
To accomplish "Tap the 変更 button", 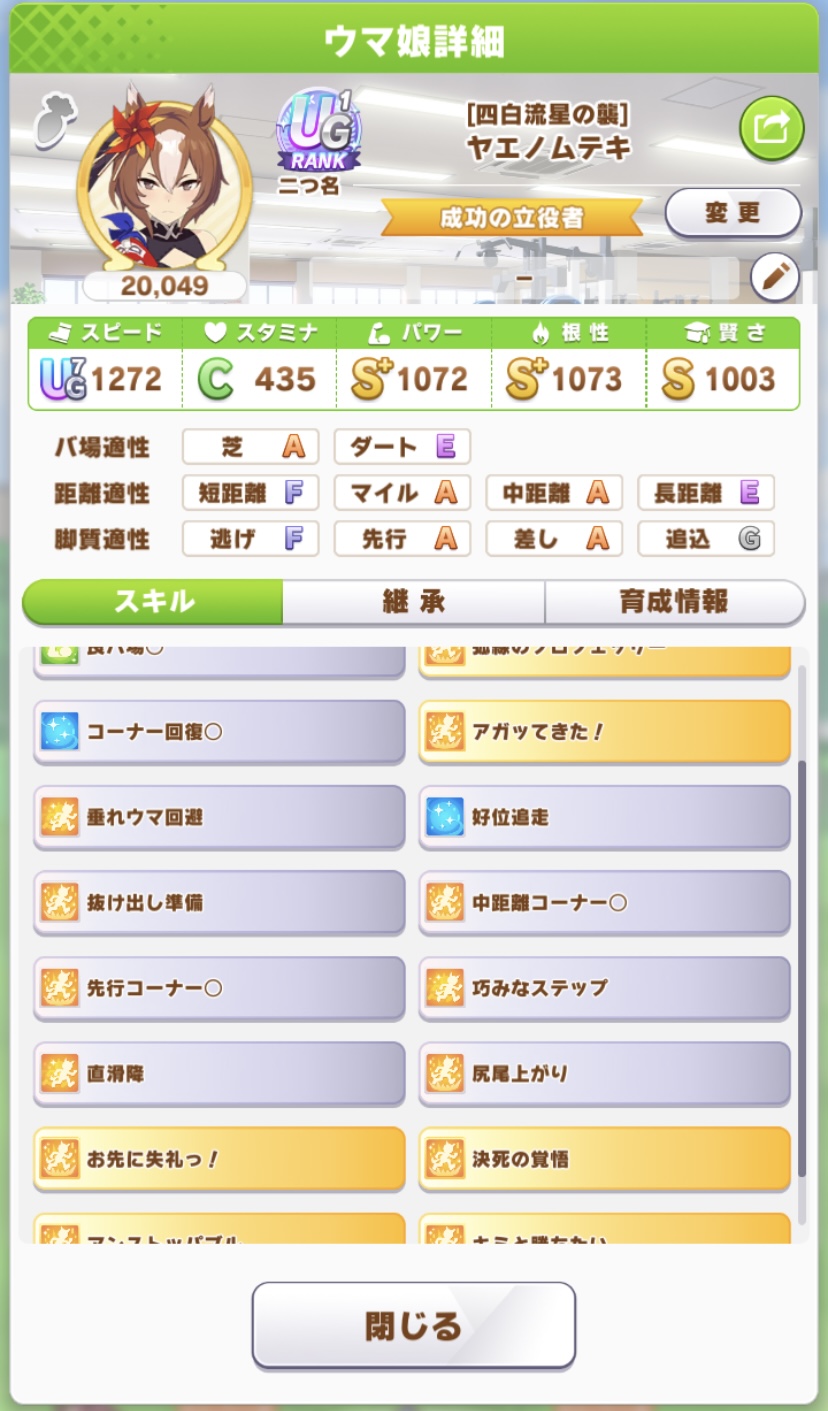I will [733, 213].
